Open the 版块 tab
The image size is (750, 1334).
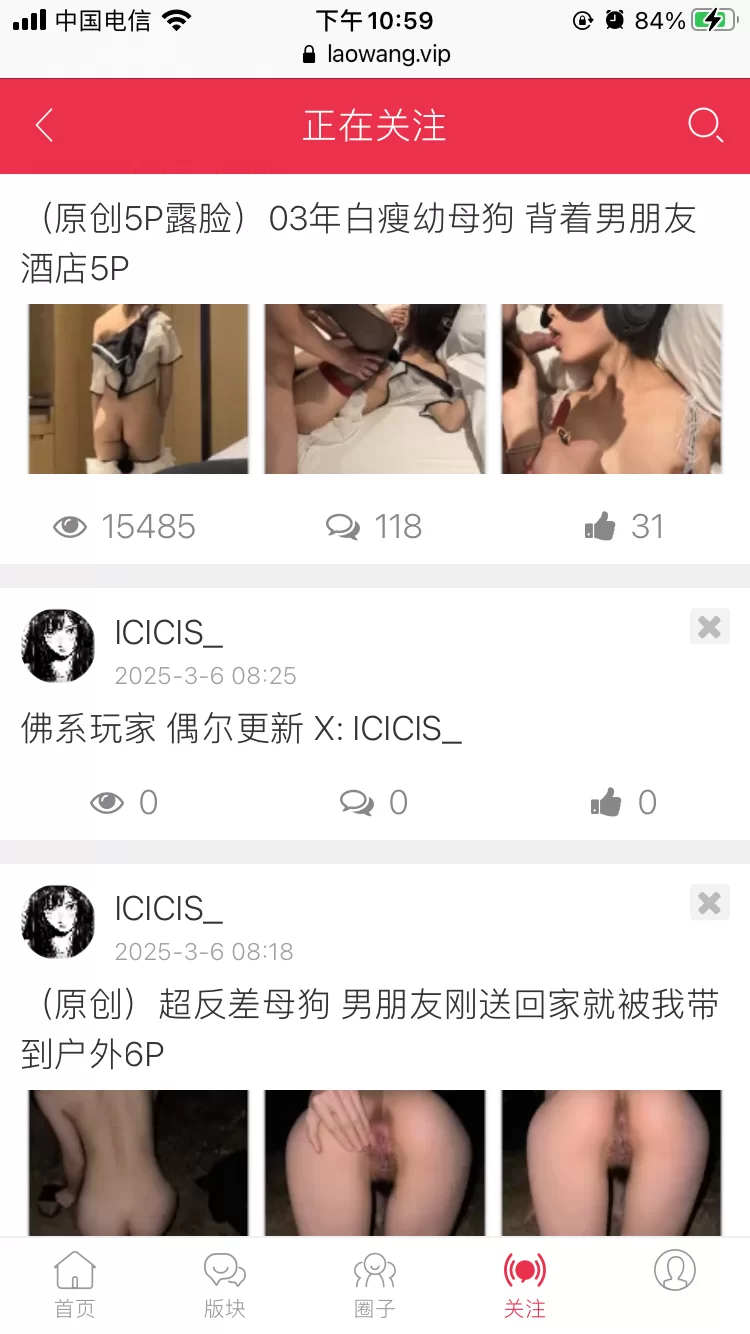click(224, 1284)
